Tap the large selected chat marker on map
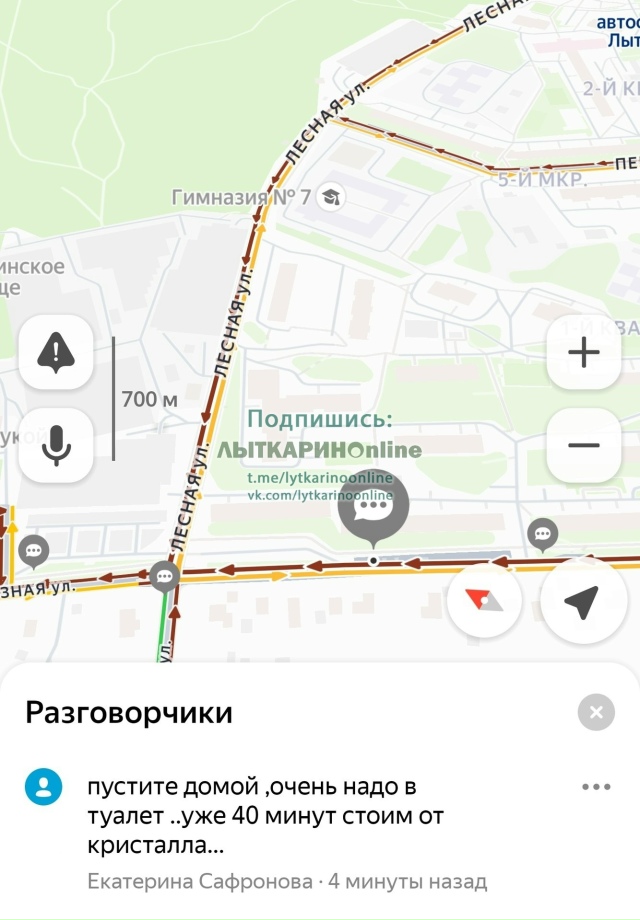Viewport: 640px width, 920px height. tap(373, 508)
